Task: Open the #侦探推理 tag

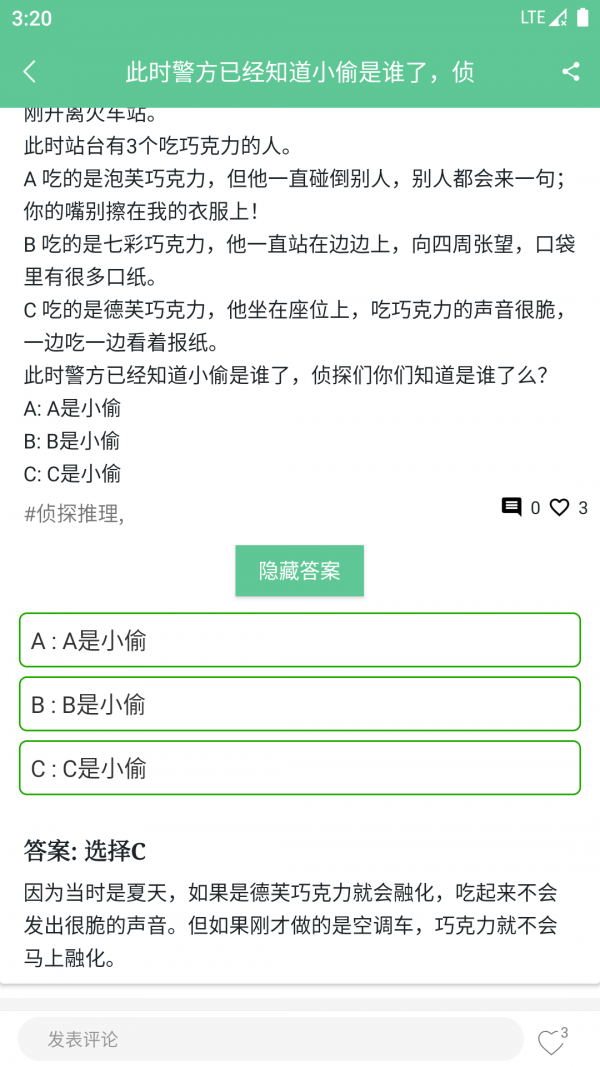Action: 74,514
